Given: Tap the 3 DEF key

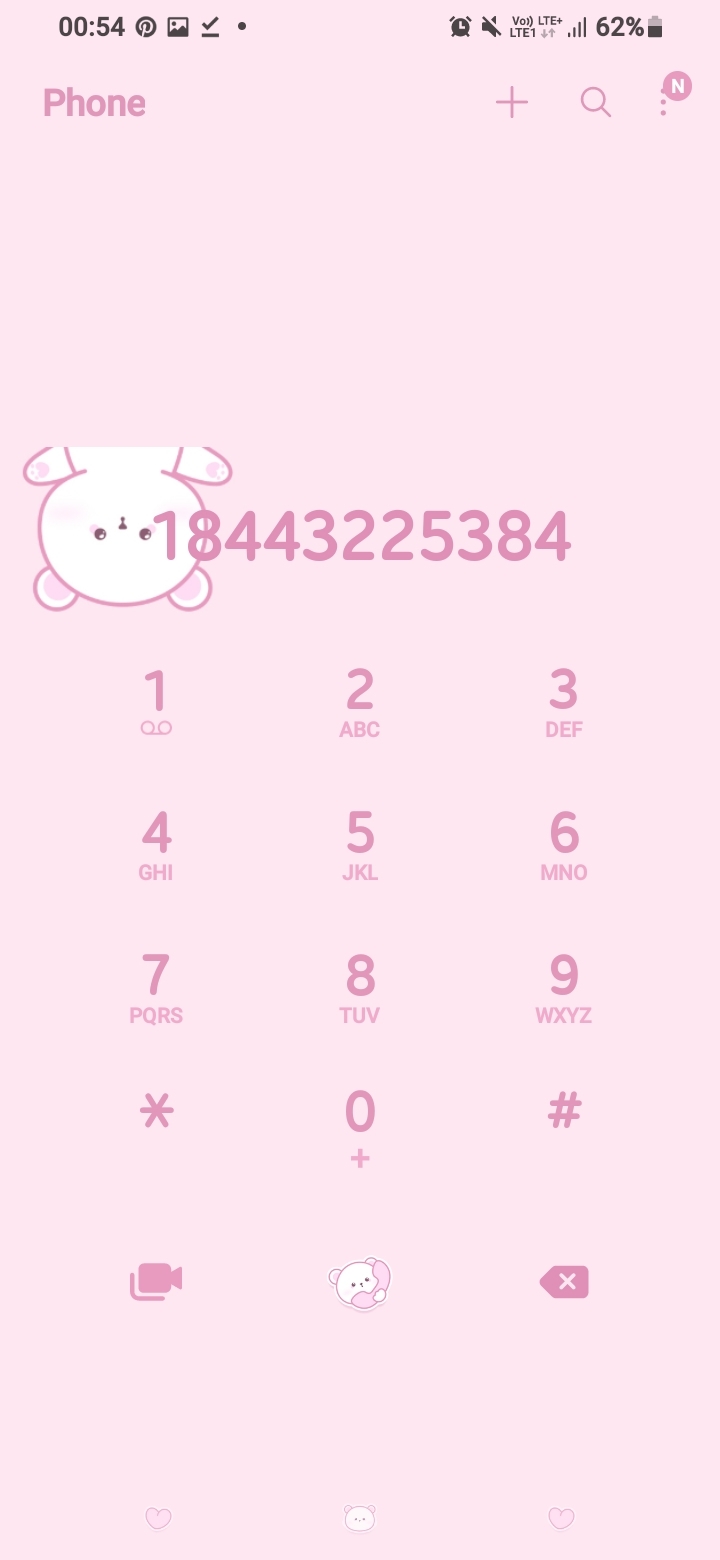Looking at the screenshot, I should [564, 702].
